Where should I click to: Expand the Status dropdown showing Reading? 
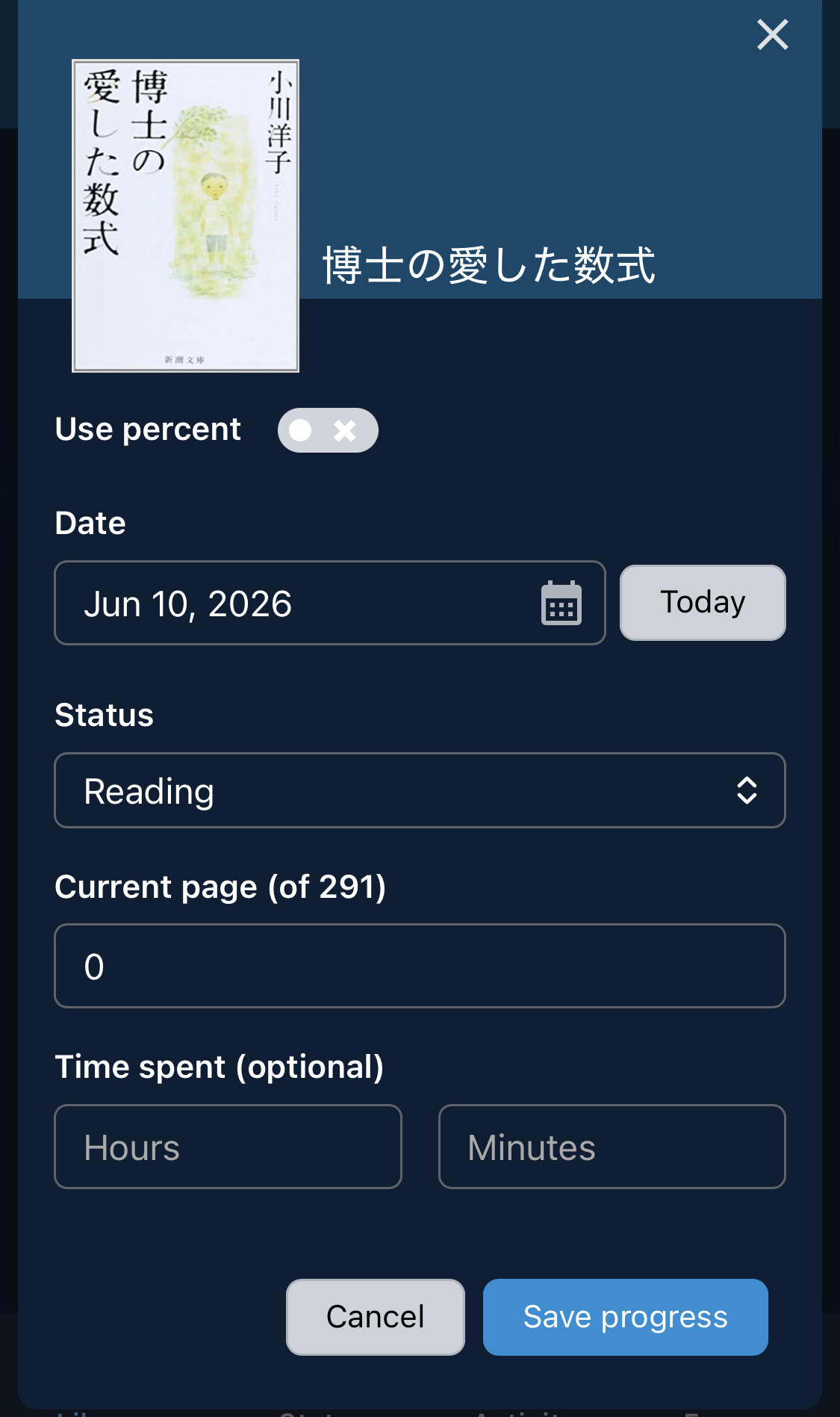pos(420,790)
